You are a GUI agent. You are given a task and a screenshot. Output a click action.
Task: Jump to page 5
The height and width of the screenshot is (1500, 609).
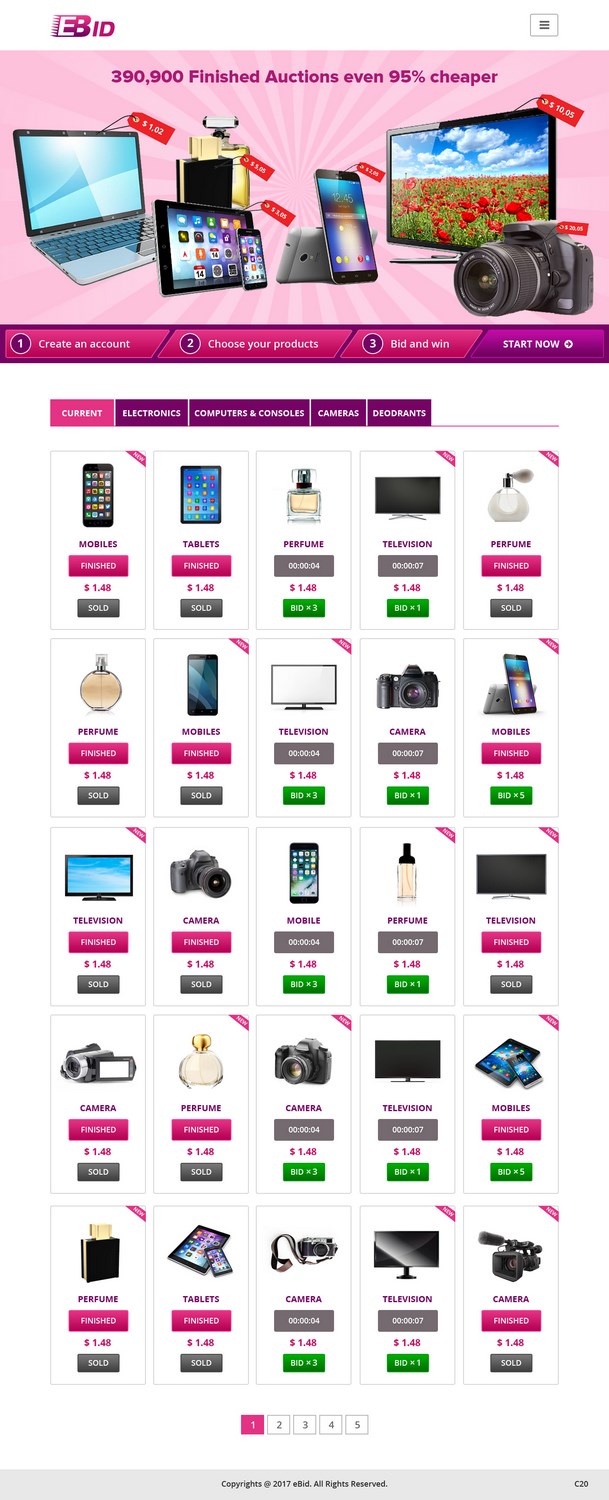click(x=357, y=1424)
